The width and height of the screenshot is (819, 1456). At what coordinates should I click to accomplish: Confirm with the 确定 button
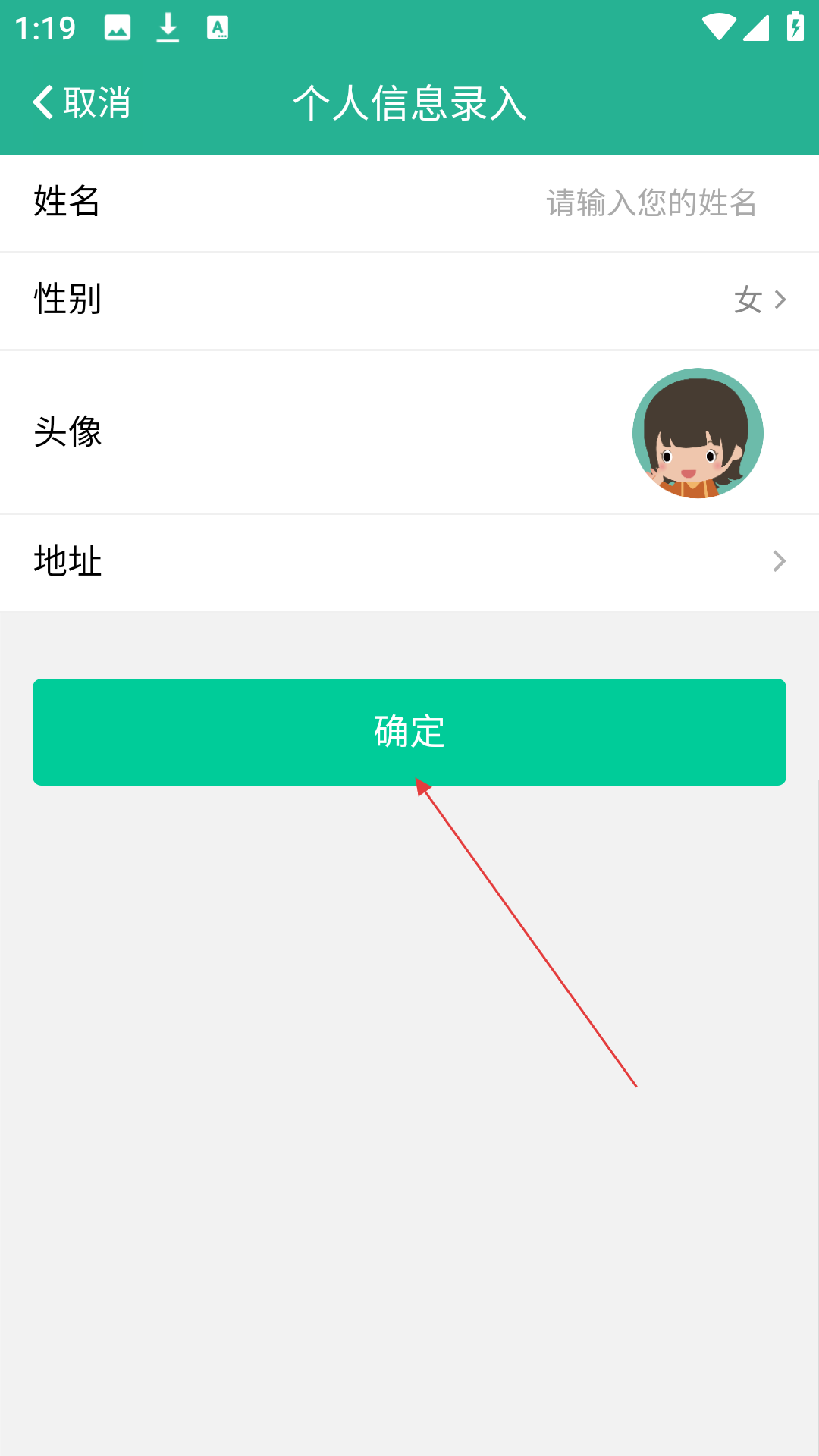pyautogui.click(x=409, y=732)
